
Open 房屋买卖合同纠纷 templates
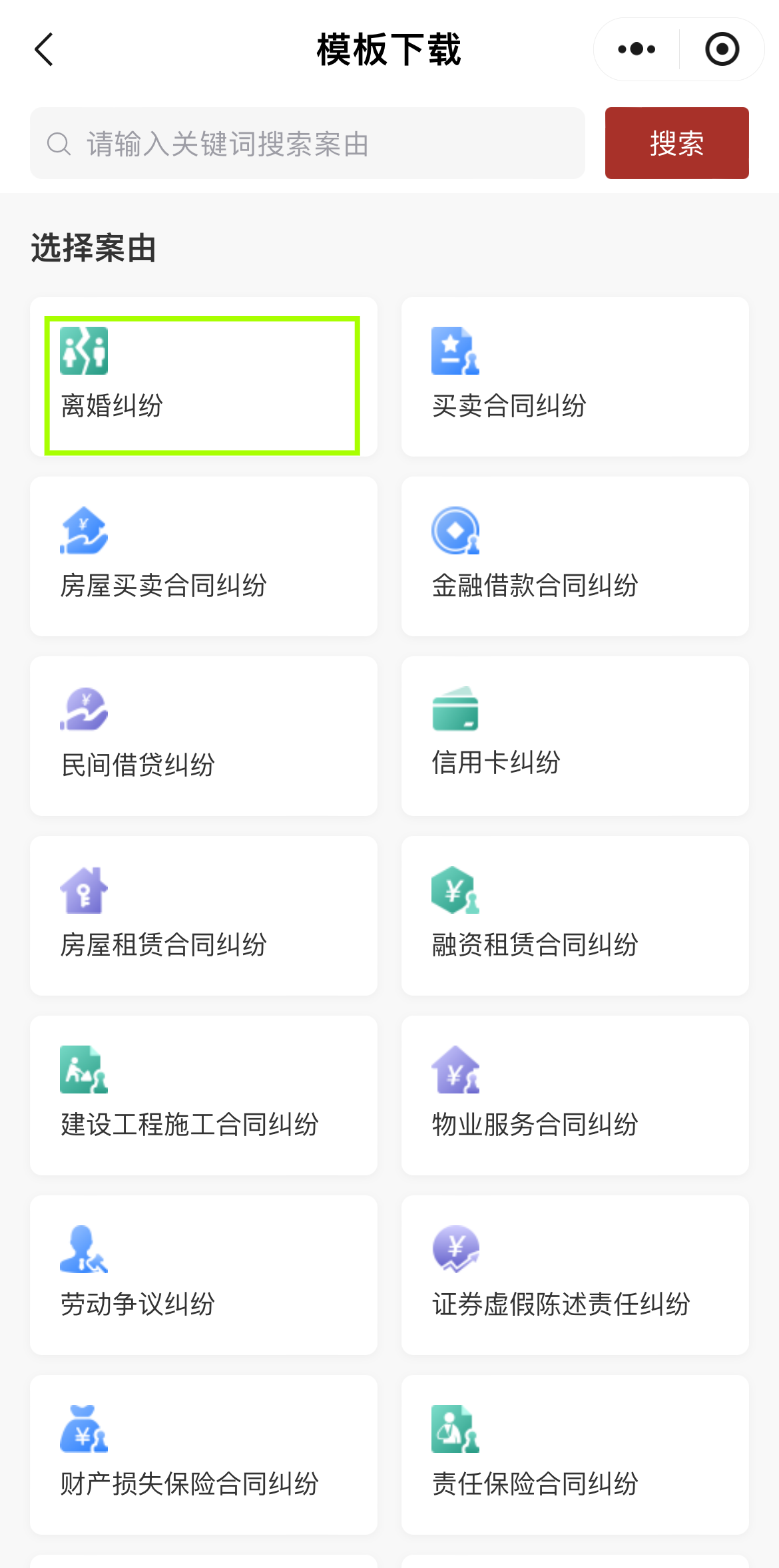point(204,556)
